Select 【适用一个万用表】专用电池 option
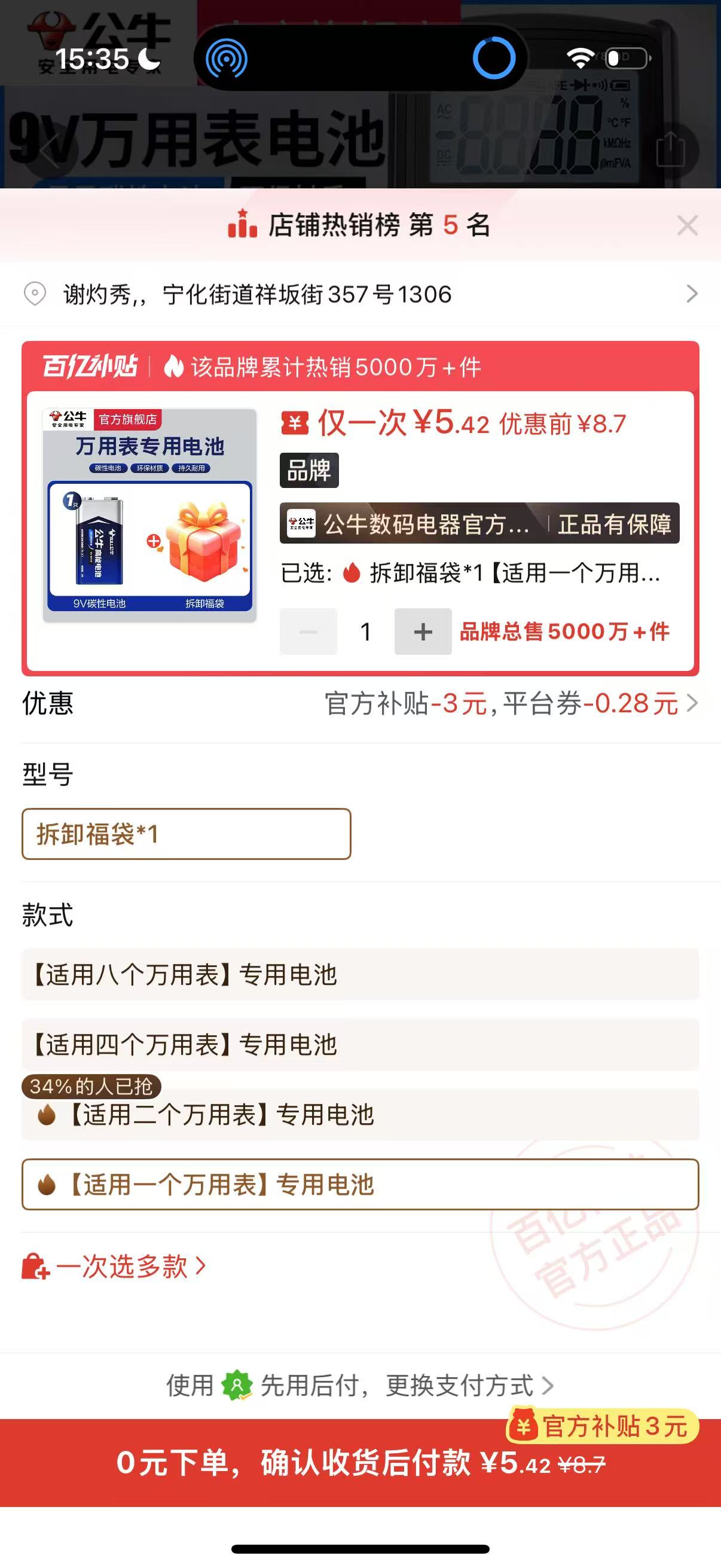Screen dimensions: 721x1568 pos(360,1185)
